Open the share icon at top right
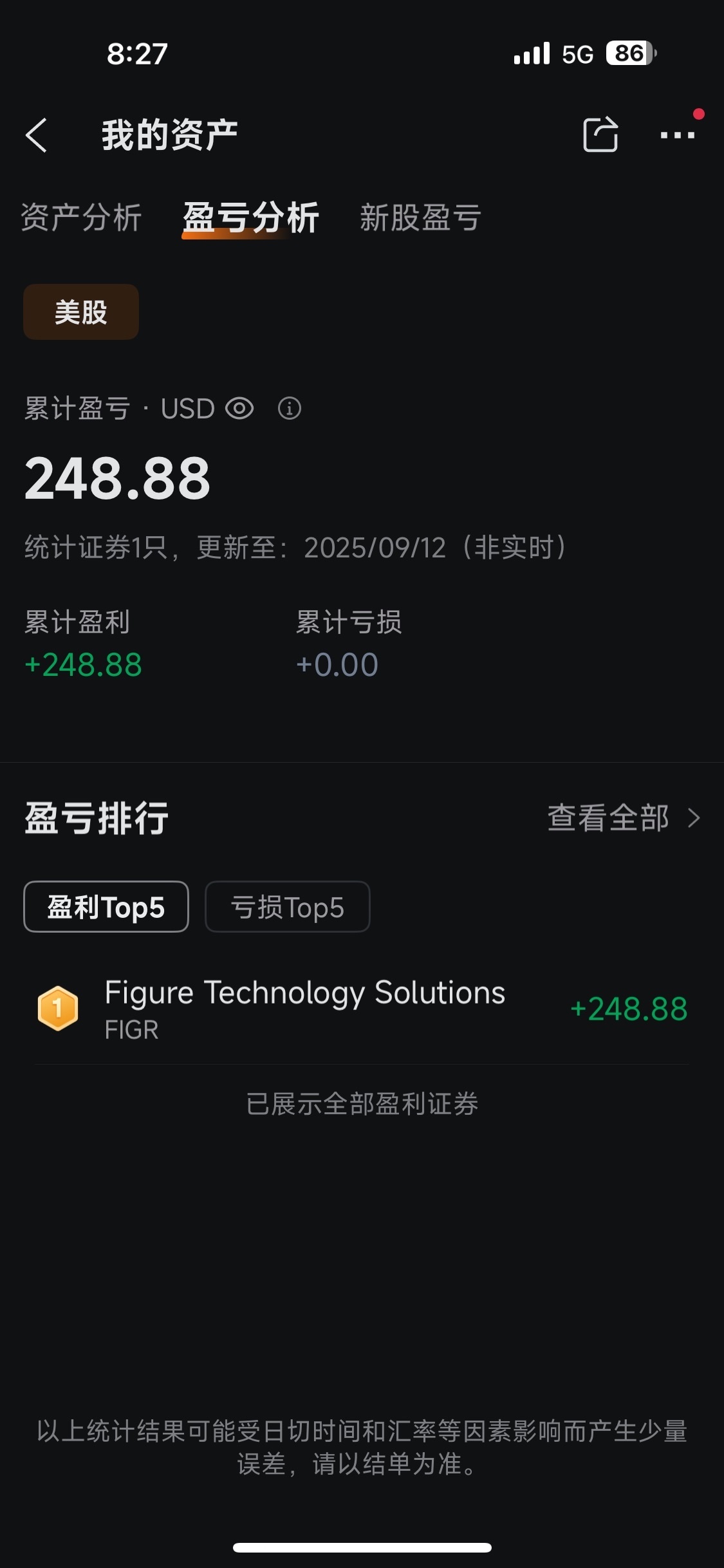The height and width of the screenshot is (1568, 724). click(600, 133)
